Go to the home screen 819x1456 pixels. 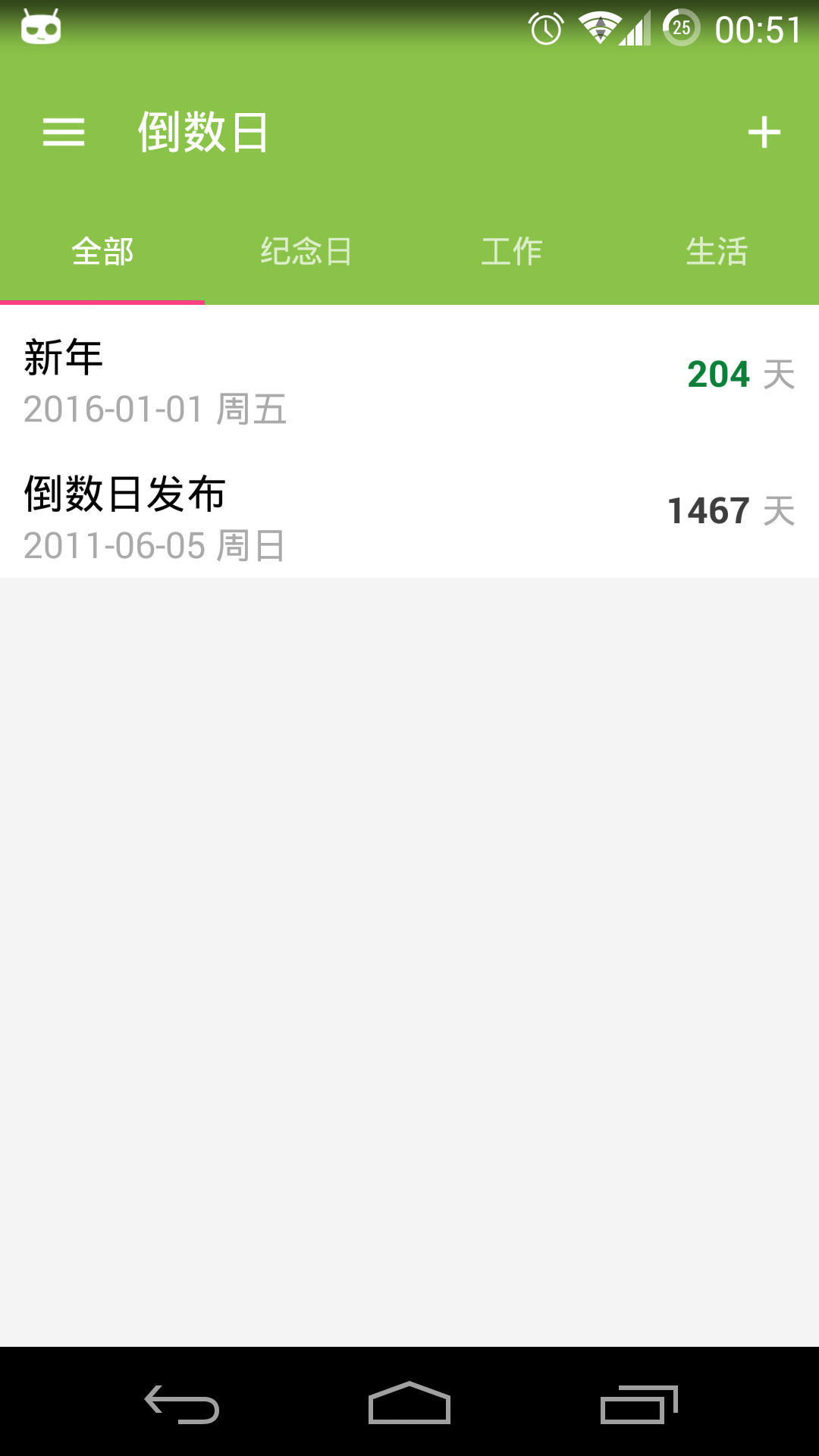[409, 1403]
